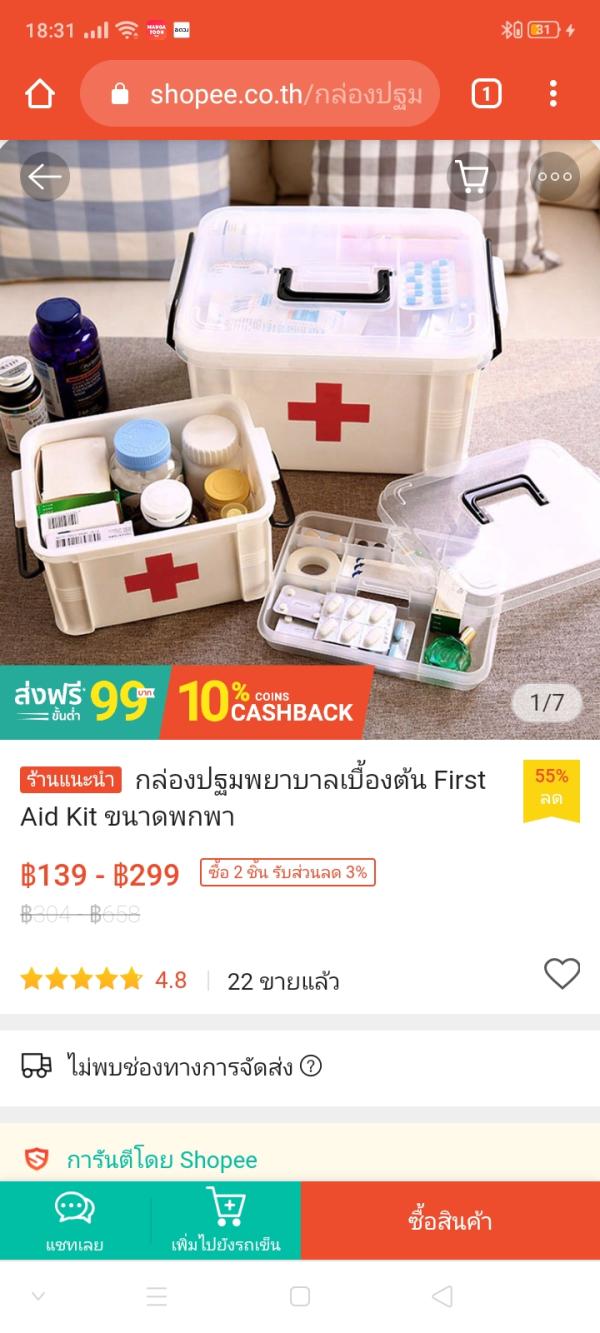The width and height of the screenshot is (600, 1333).
Task: Go back using the product page arrow
Action: tap(45, 177)
